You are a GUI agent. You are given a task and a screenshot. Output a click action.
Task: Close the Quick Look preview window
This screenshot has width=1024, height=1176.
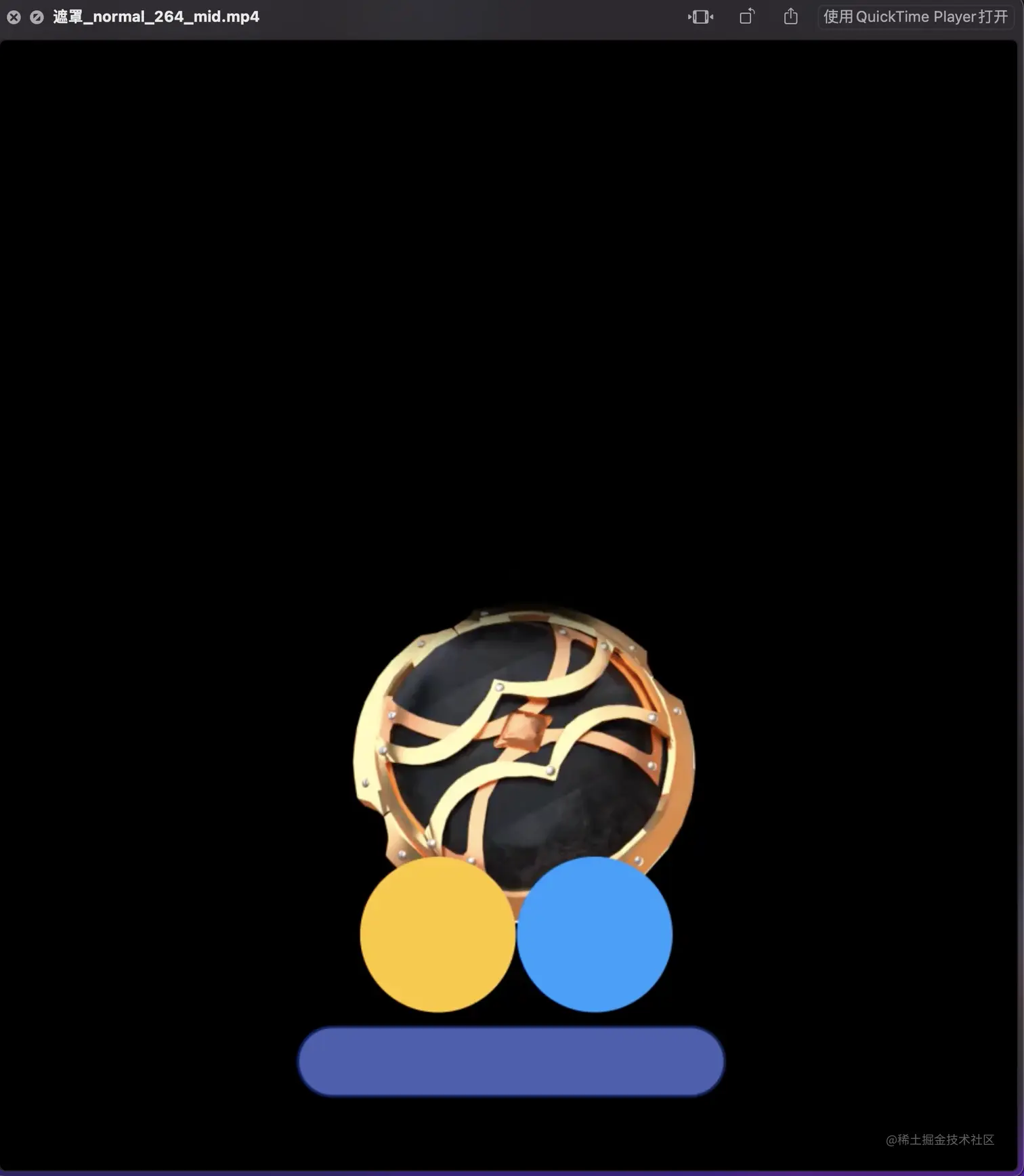coord(14,17)
